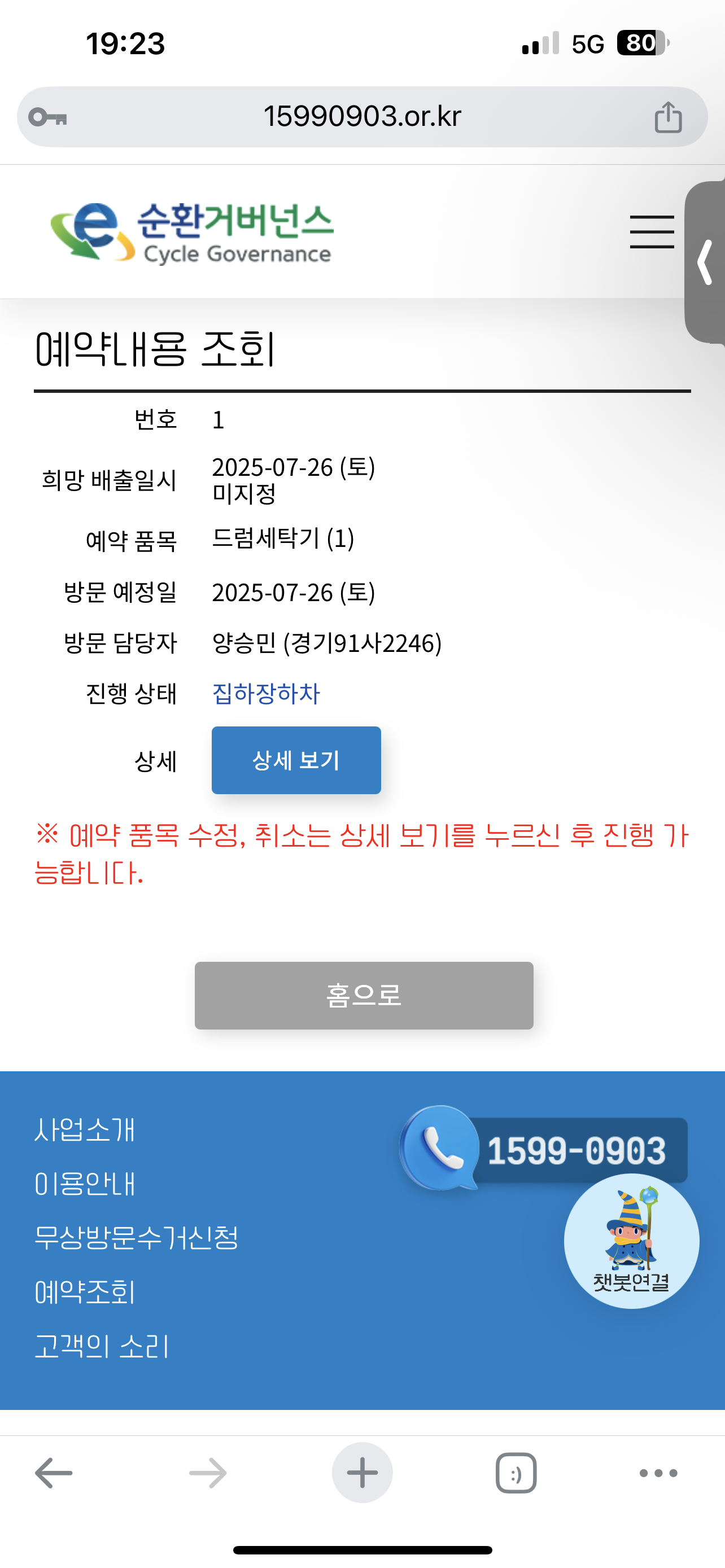Tap the browser share icon

tap(668, 117)
